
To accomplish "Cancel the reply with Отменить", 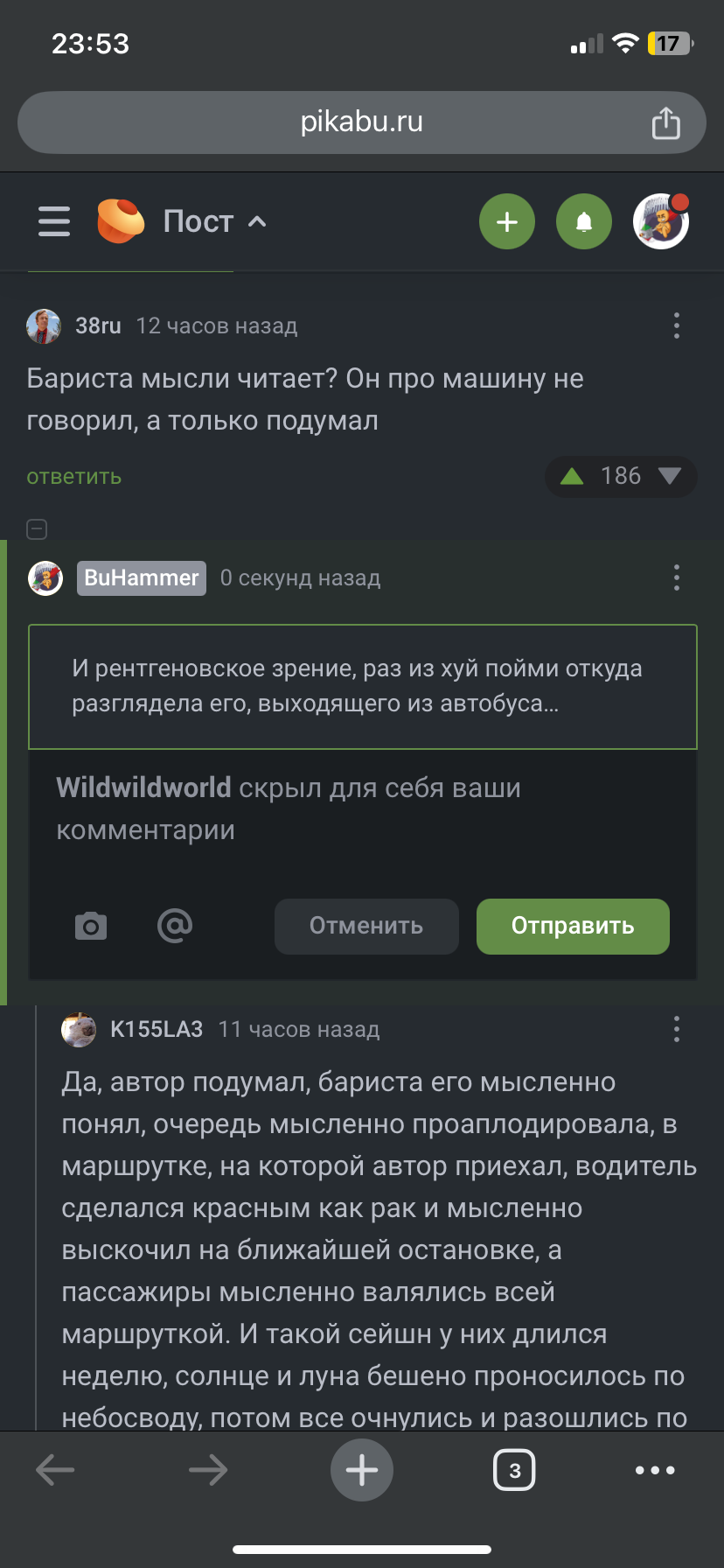I will point(366,926).
